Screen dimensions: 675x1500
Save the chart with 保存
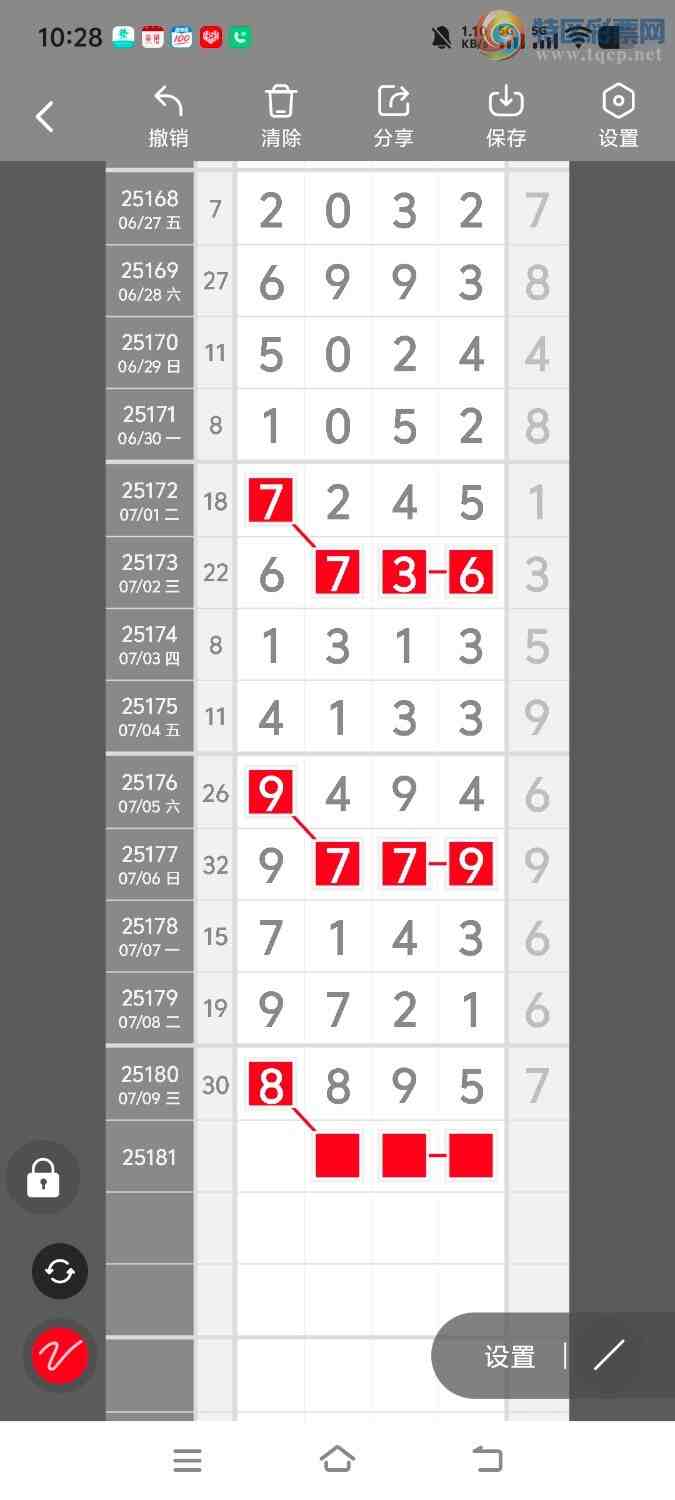point(506,117)
